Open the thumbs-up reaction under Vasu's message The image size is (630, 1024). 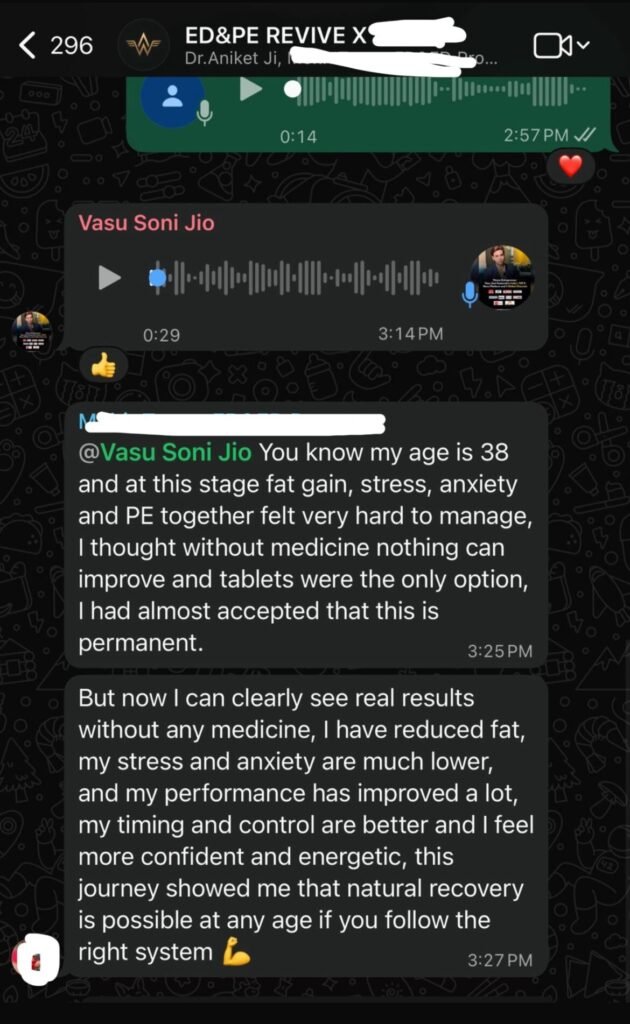[103, 367]
